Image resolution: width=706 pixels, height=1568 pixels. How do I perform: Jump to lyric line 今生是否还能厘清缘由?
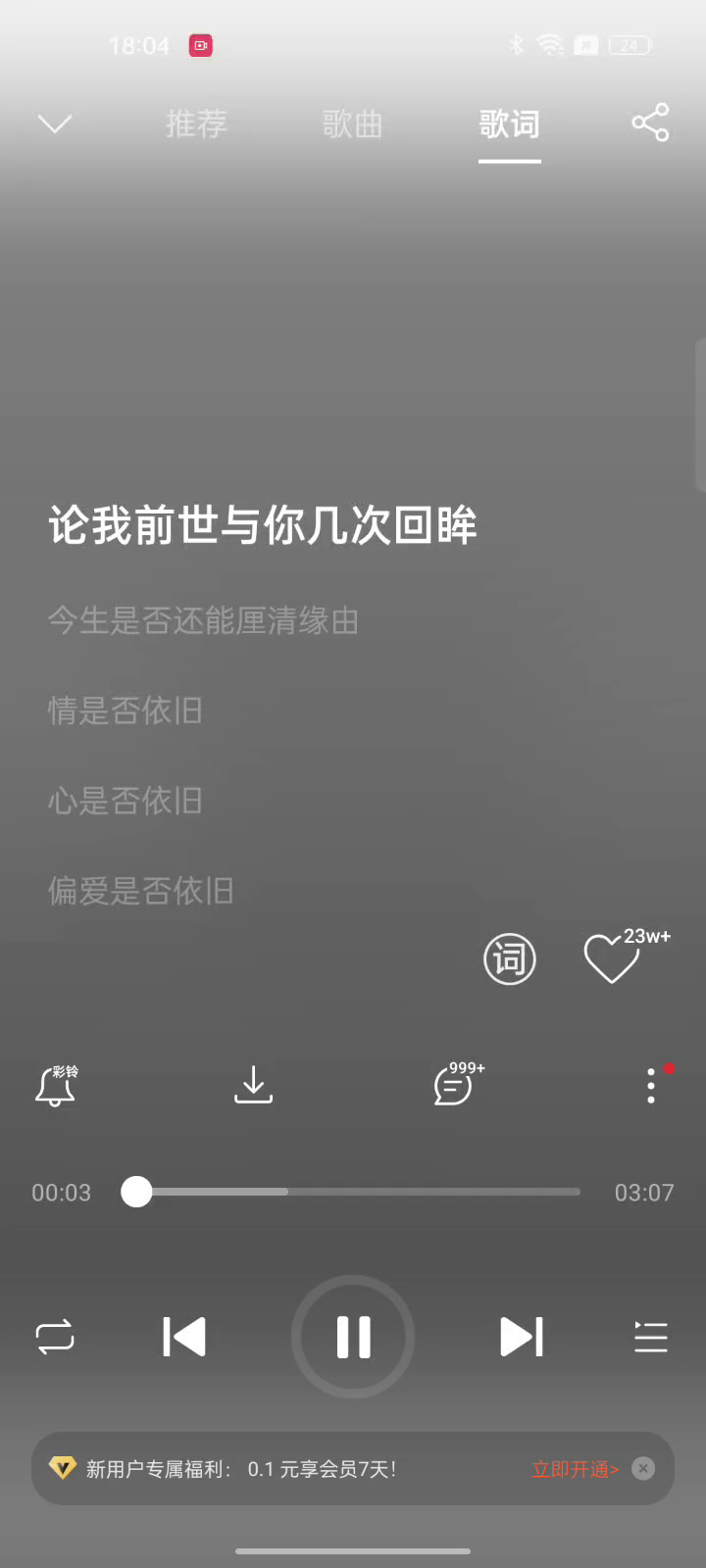pyautogui.click(x=204, y=620)
